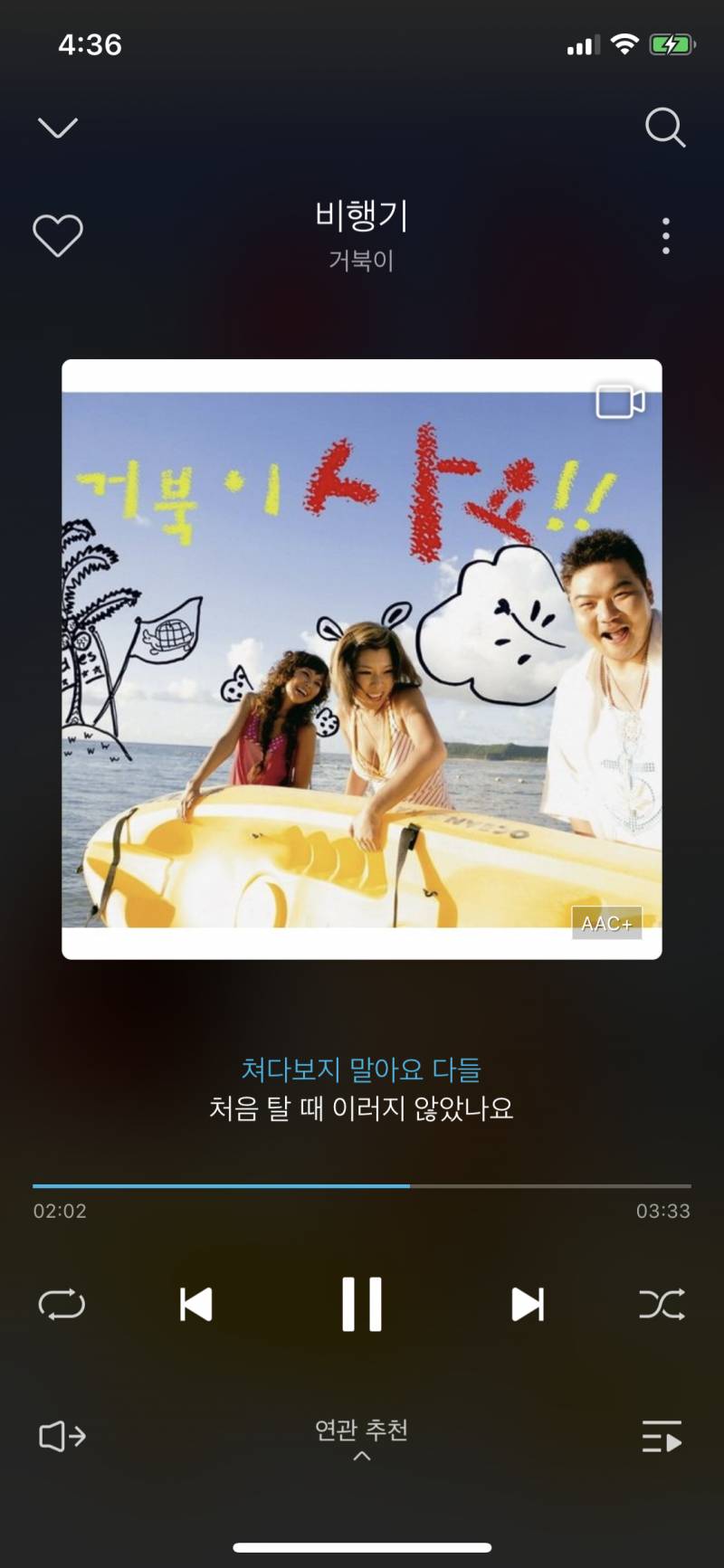Collapse the player with the down chevron
The height and width of the screenshot is (1568, 724).
pos(57,126)
